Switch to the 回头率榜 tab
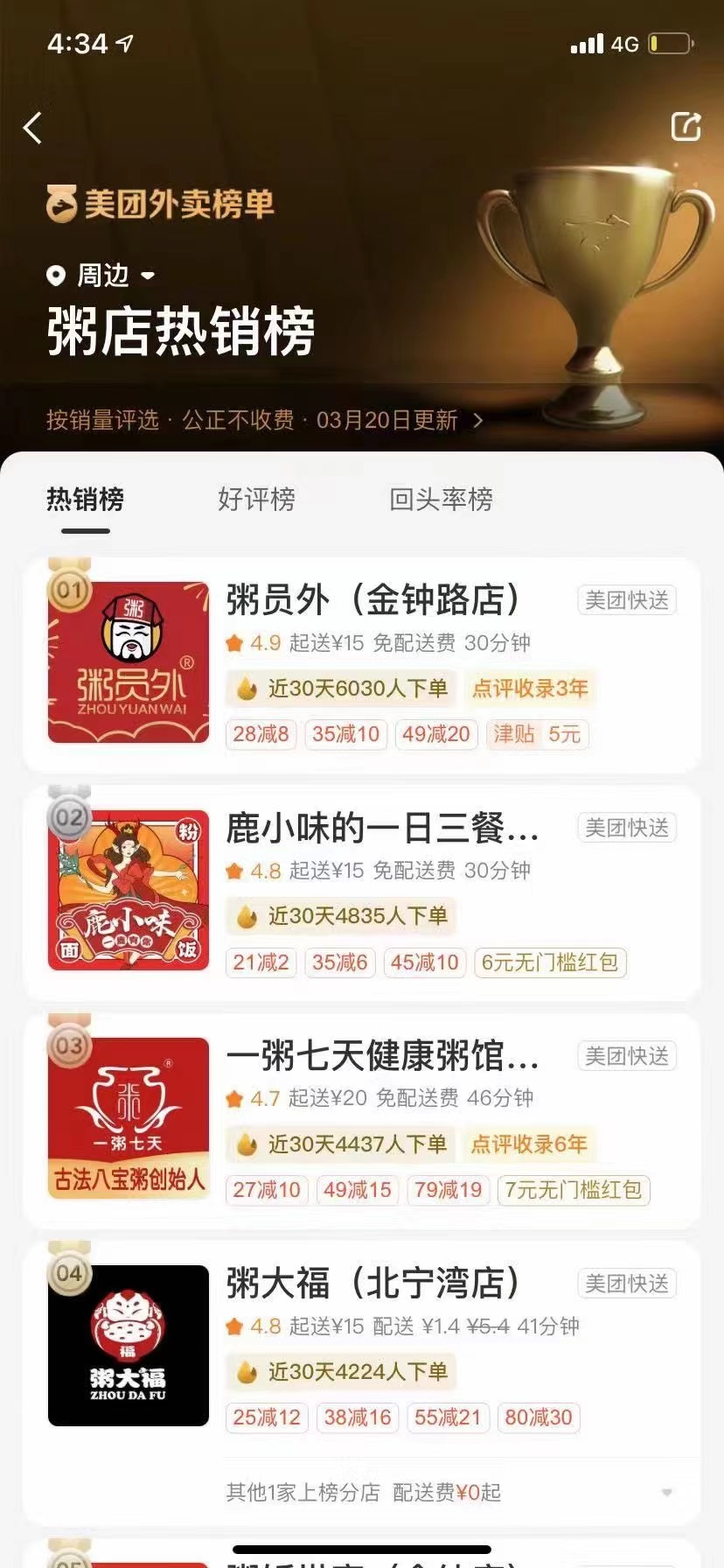Image resolution: width=724 pixels, height=1568 pixels. (441, 500)
